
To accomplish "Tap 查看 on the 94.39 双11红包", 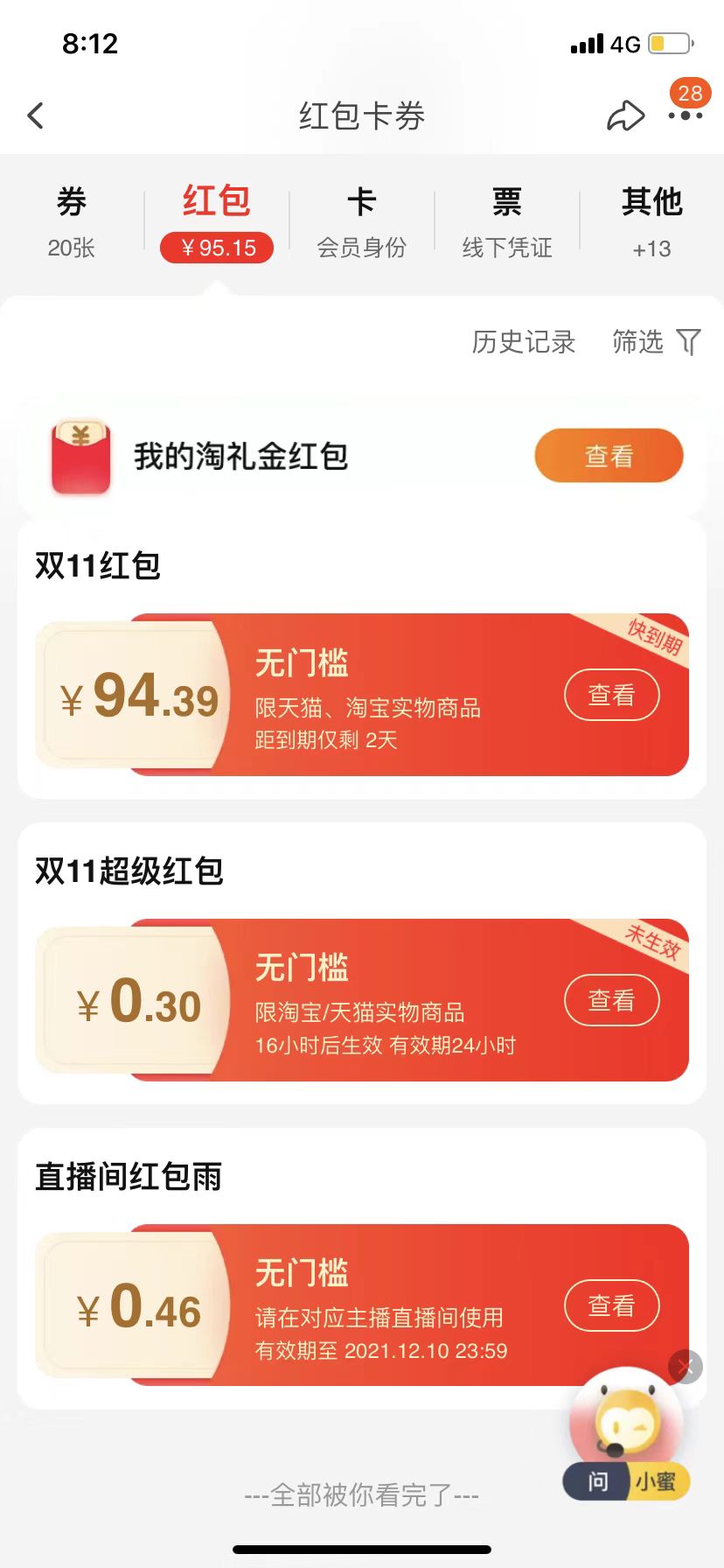I will (x=612, y=694).
